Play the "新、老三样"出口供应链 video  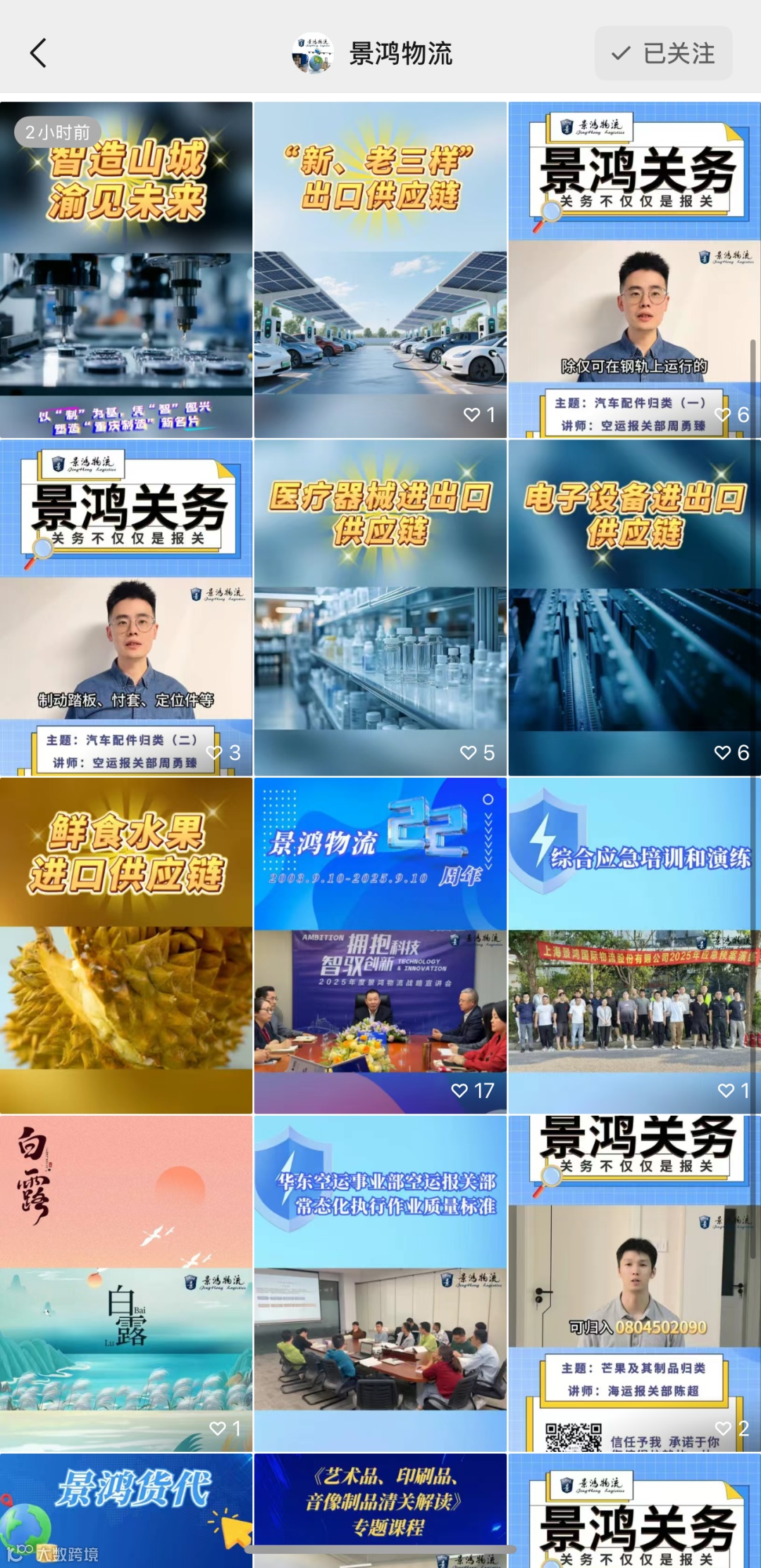click(x=380, y=270)
